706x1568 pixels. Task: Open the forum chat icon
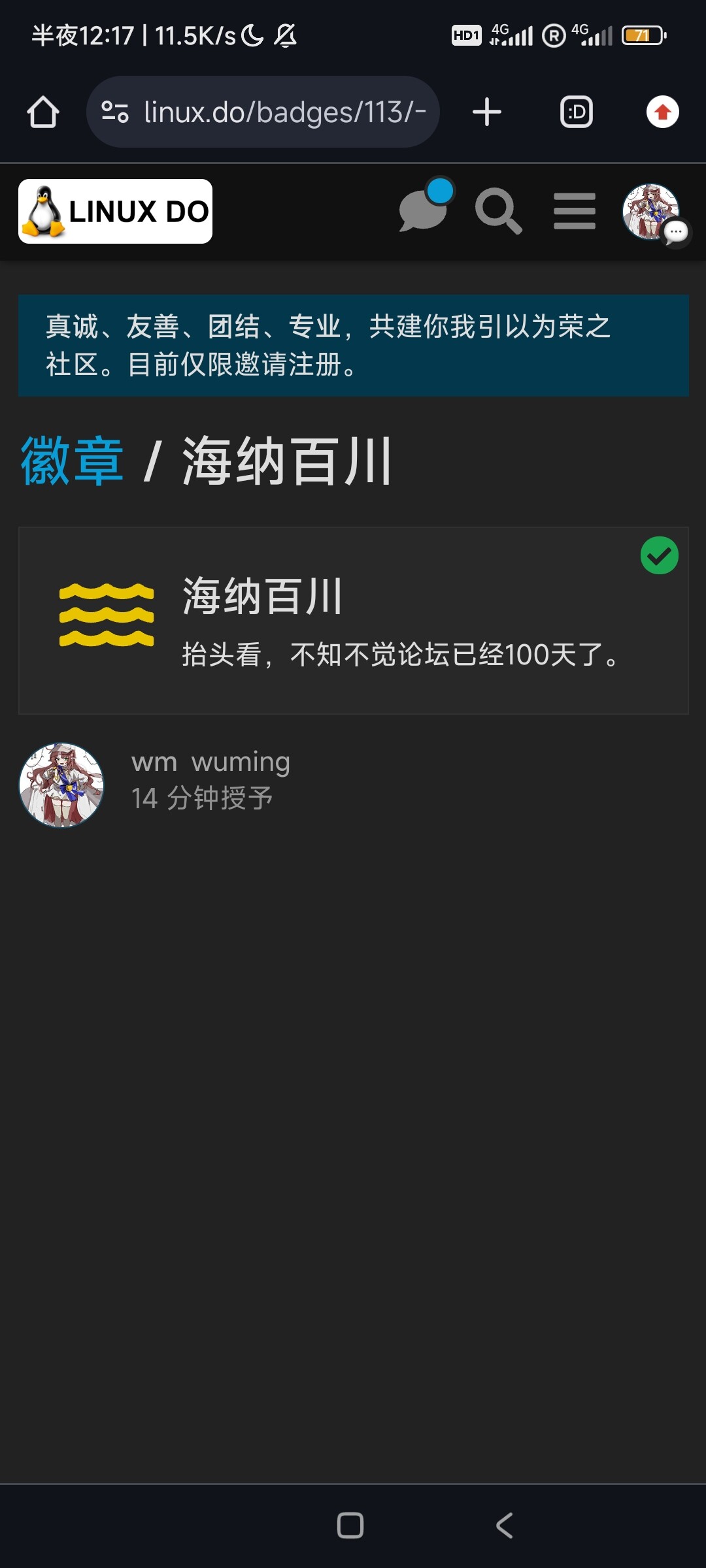(x=426, y=206)
